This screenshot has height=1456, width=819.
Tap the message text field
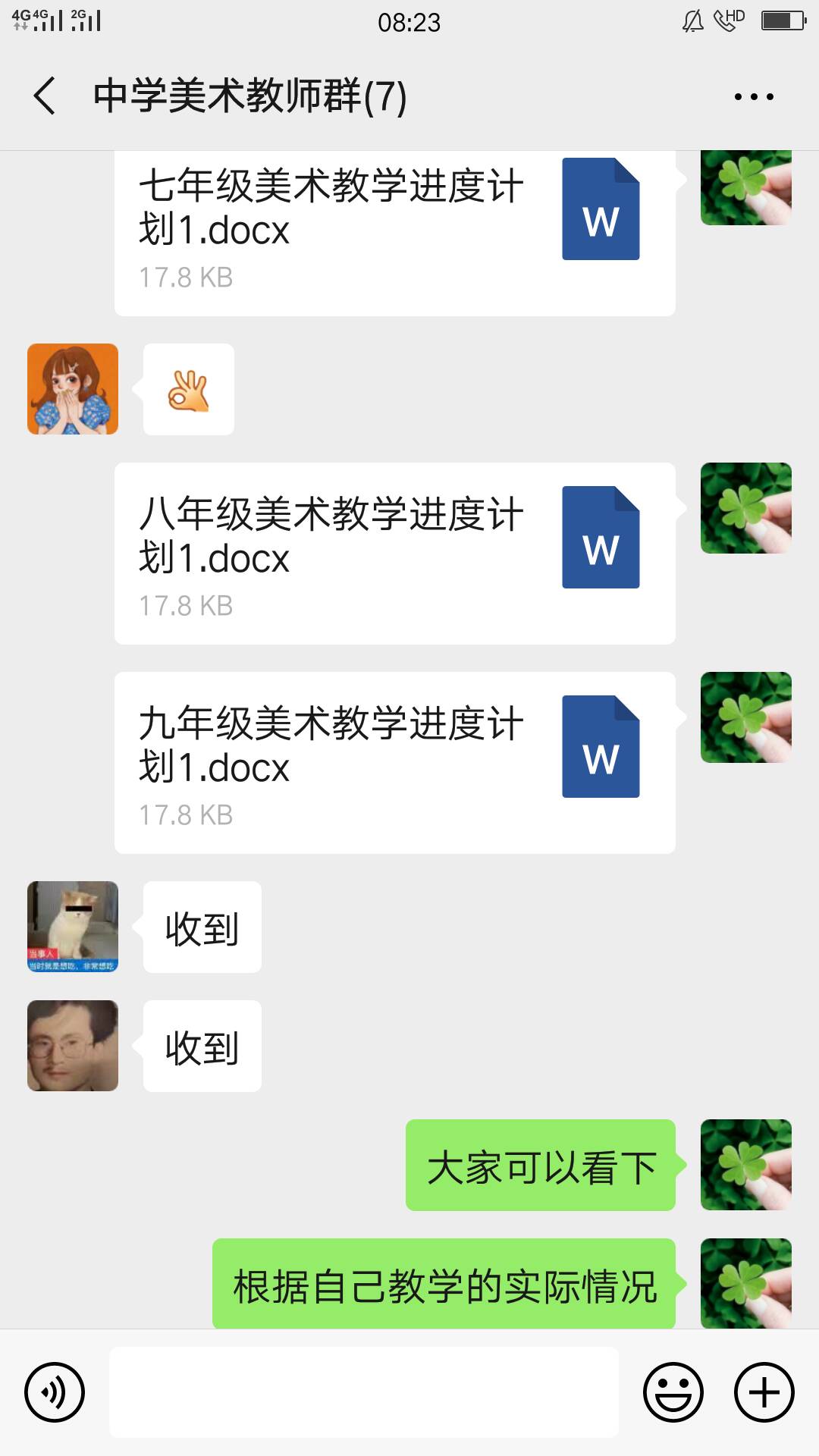pyautogui.click(x=364, y=1392)
